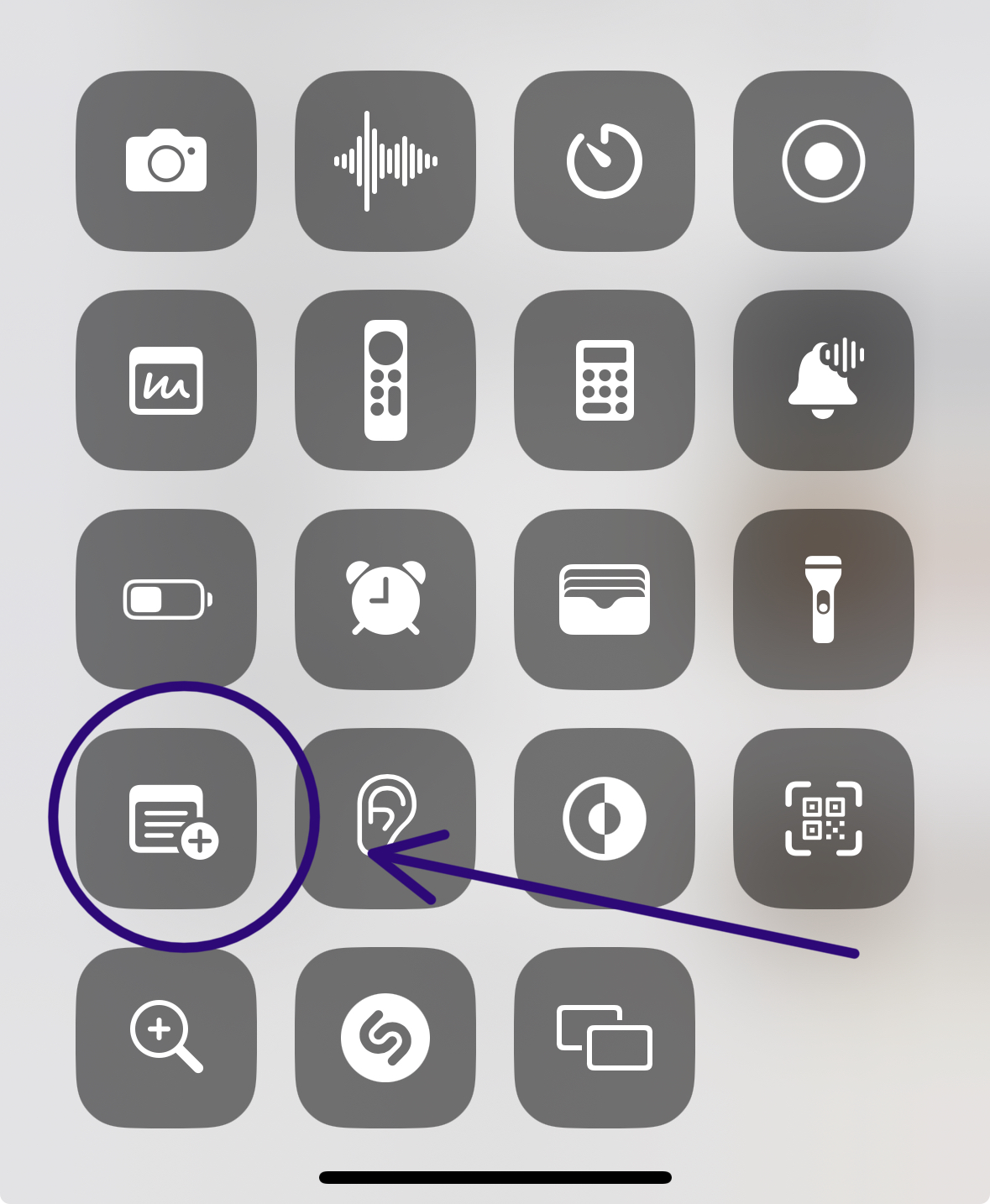Open the Alarm clock control
990x1204 pixels.
click(385, 599)
